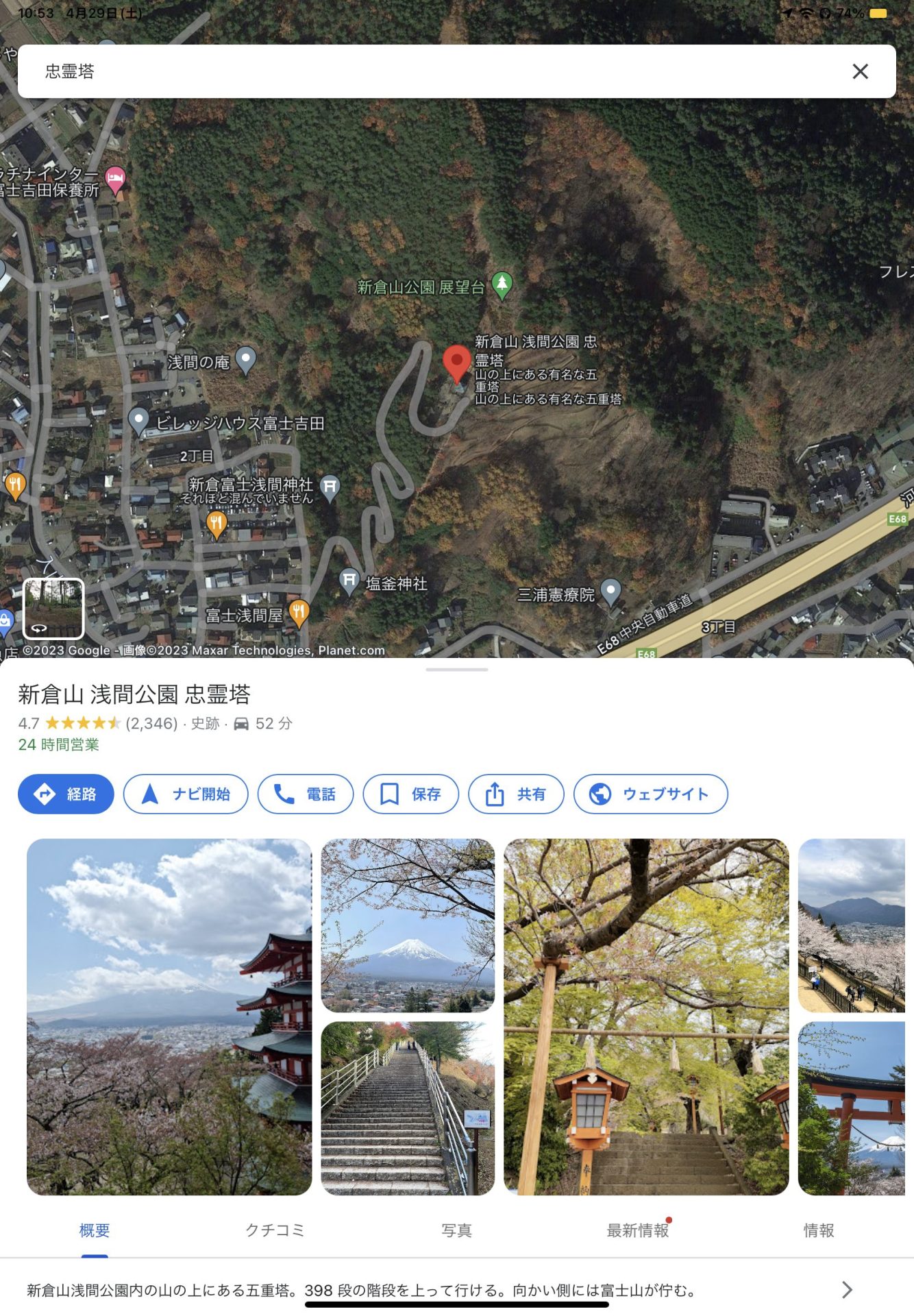Switch to the クチコミ tab

(275, 1230)
